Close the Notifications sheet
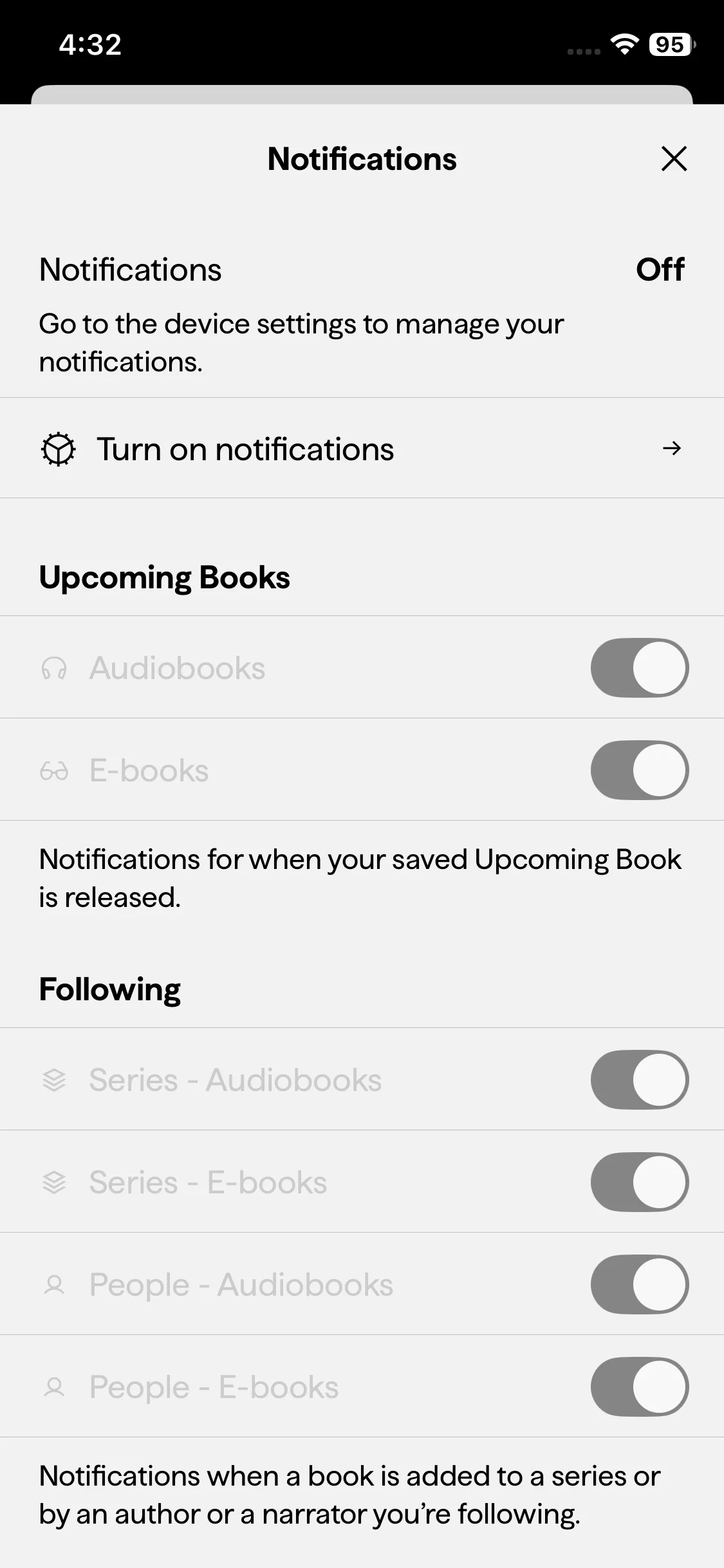Image resolution: width=724 pixels, height=1568 pixels. tap(674, 159)
